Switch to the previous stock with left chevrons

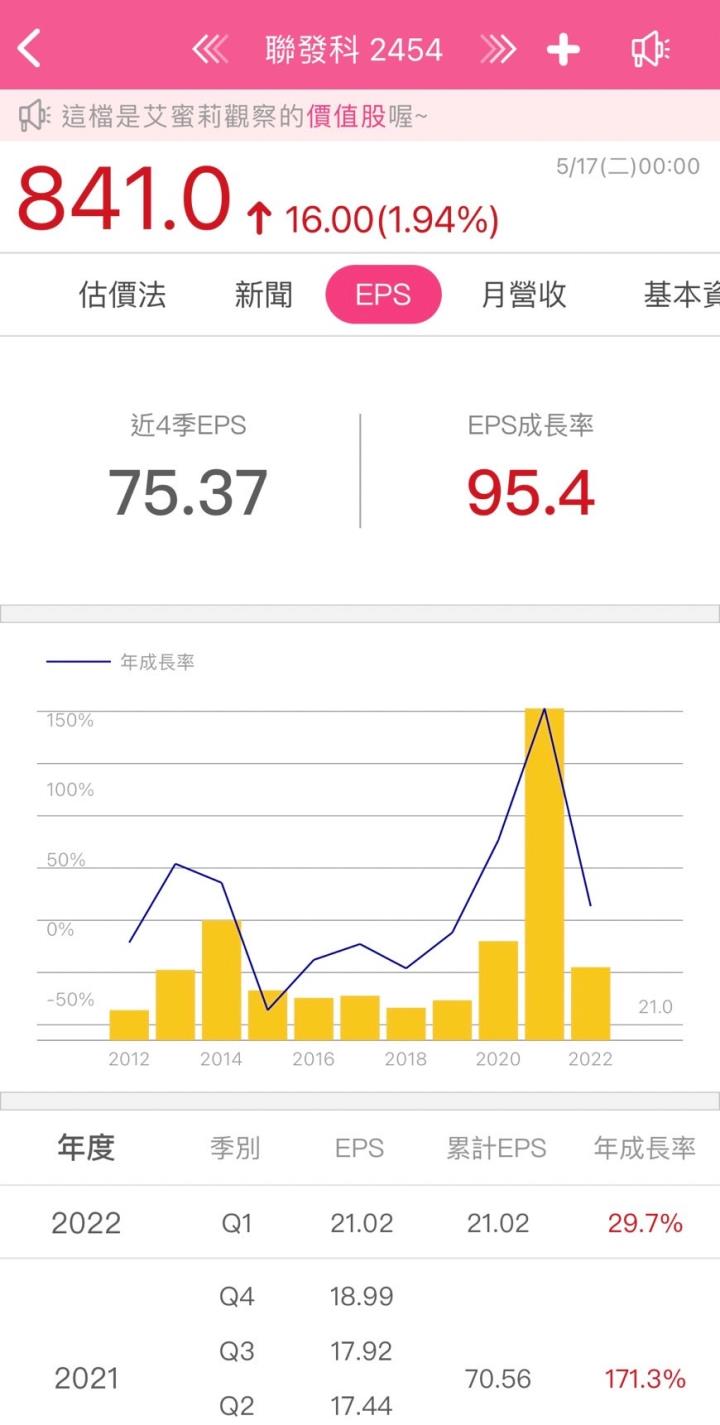(210, 48)
